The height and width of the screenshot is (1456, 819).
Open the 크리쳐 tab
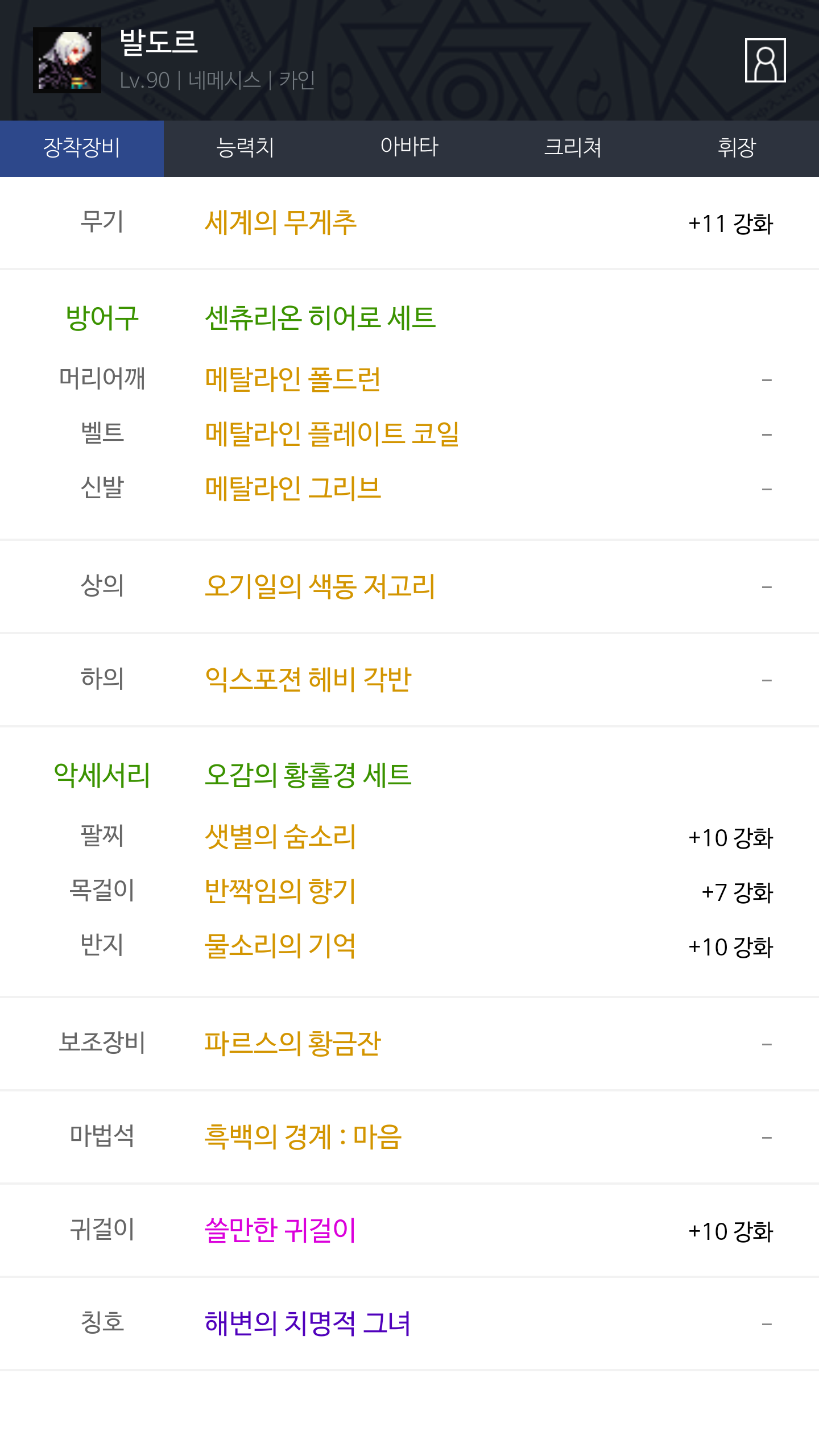click(573, 148)
